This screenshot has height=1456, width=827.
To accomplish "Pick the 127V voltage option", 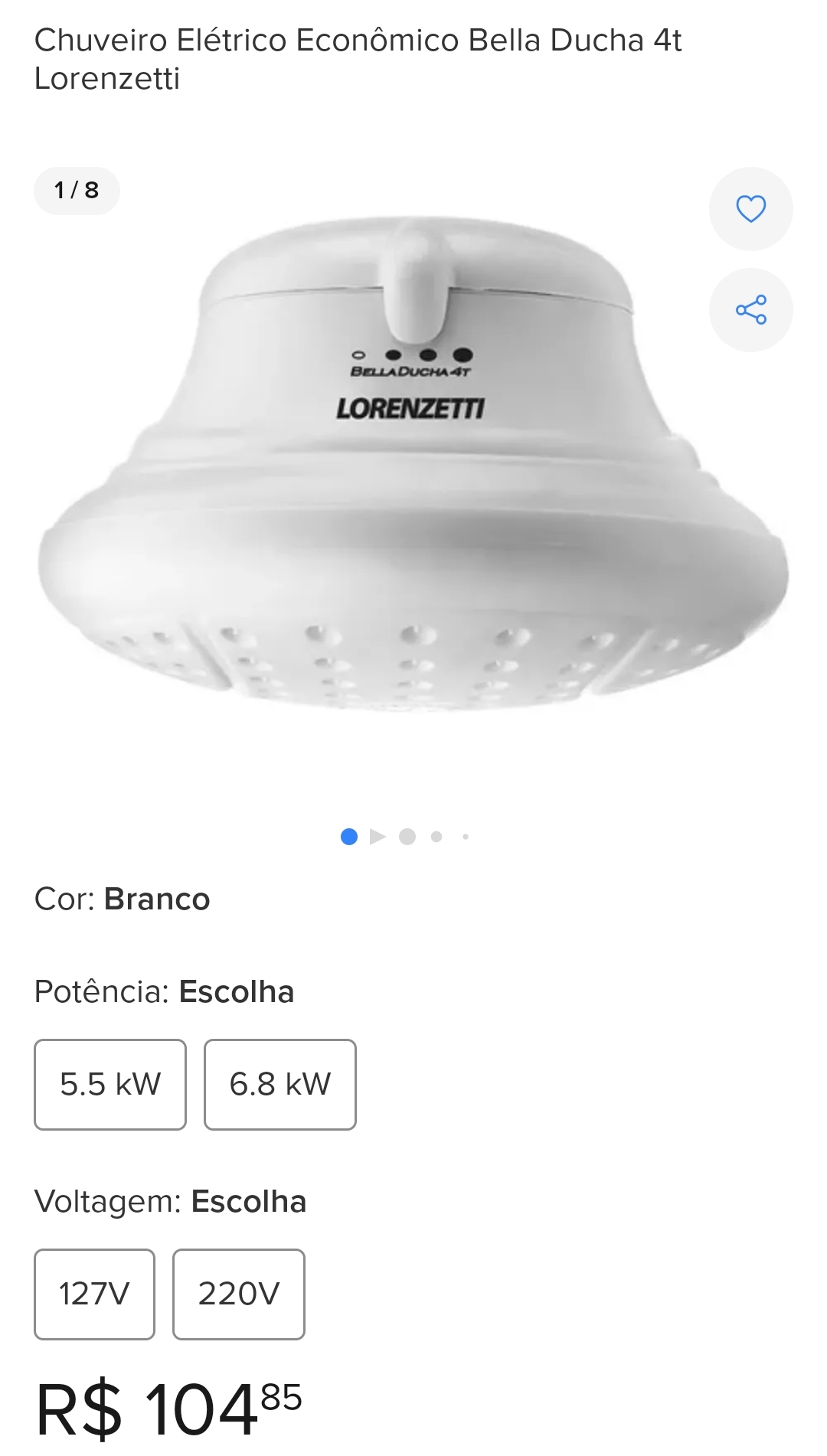I will 95,1294.
